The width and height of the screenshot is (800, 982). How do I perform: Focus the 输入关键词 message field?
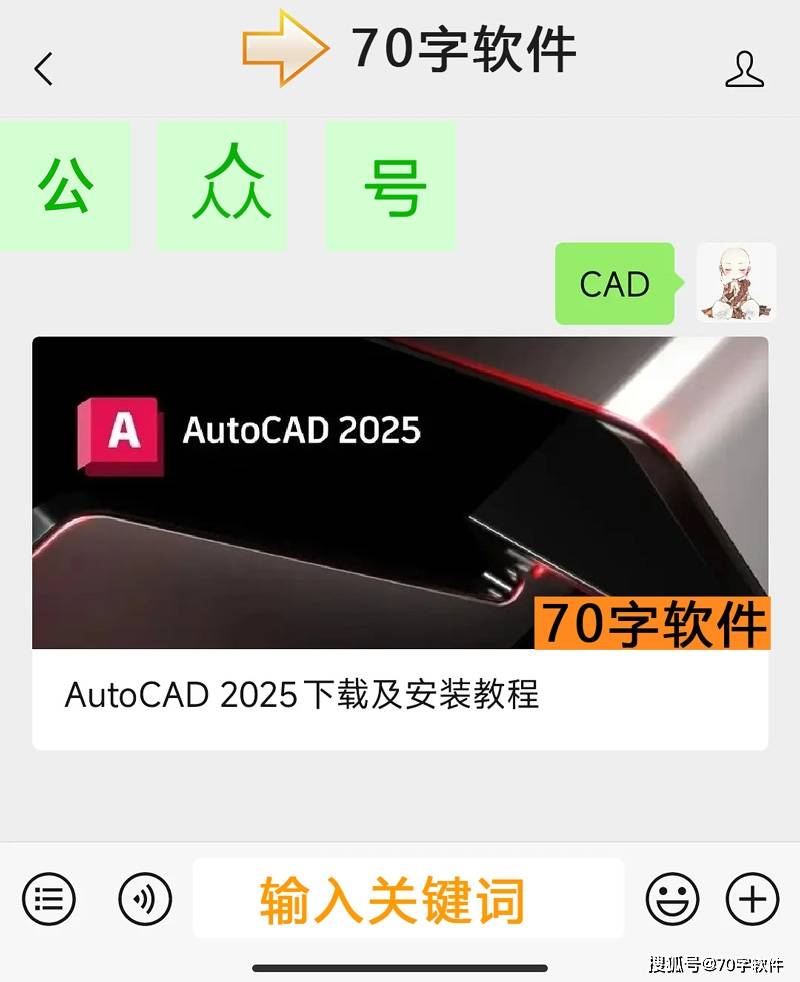408,899
